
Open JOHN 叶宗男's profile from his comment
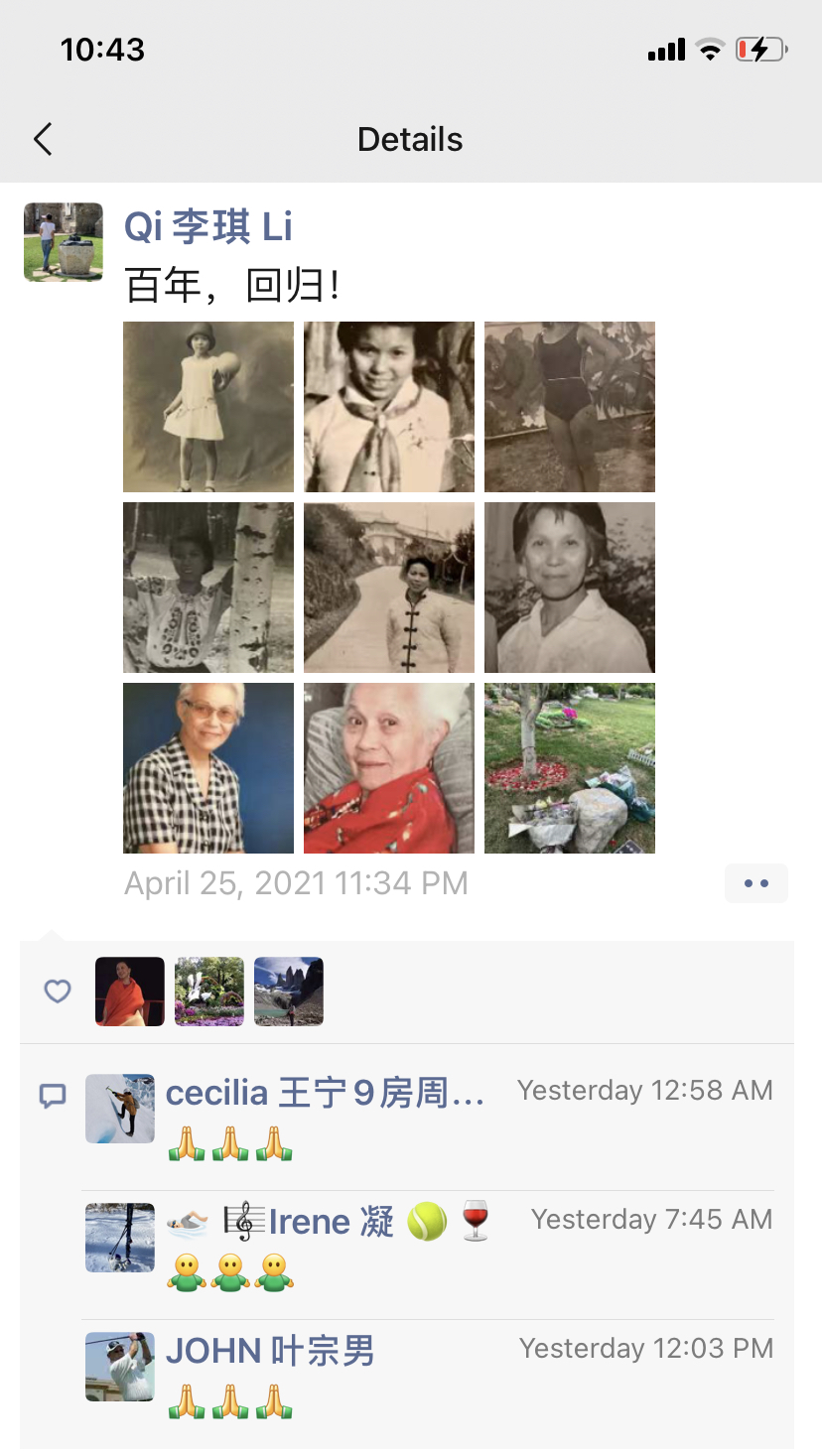point(270,1351)
